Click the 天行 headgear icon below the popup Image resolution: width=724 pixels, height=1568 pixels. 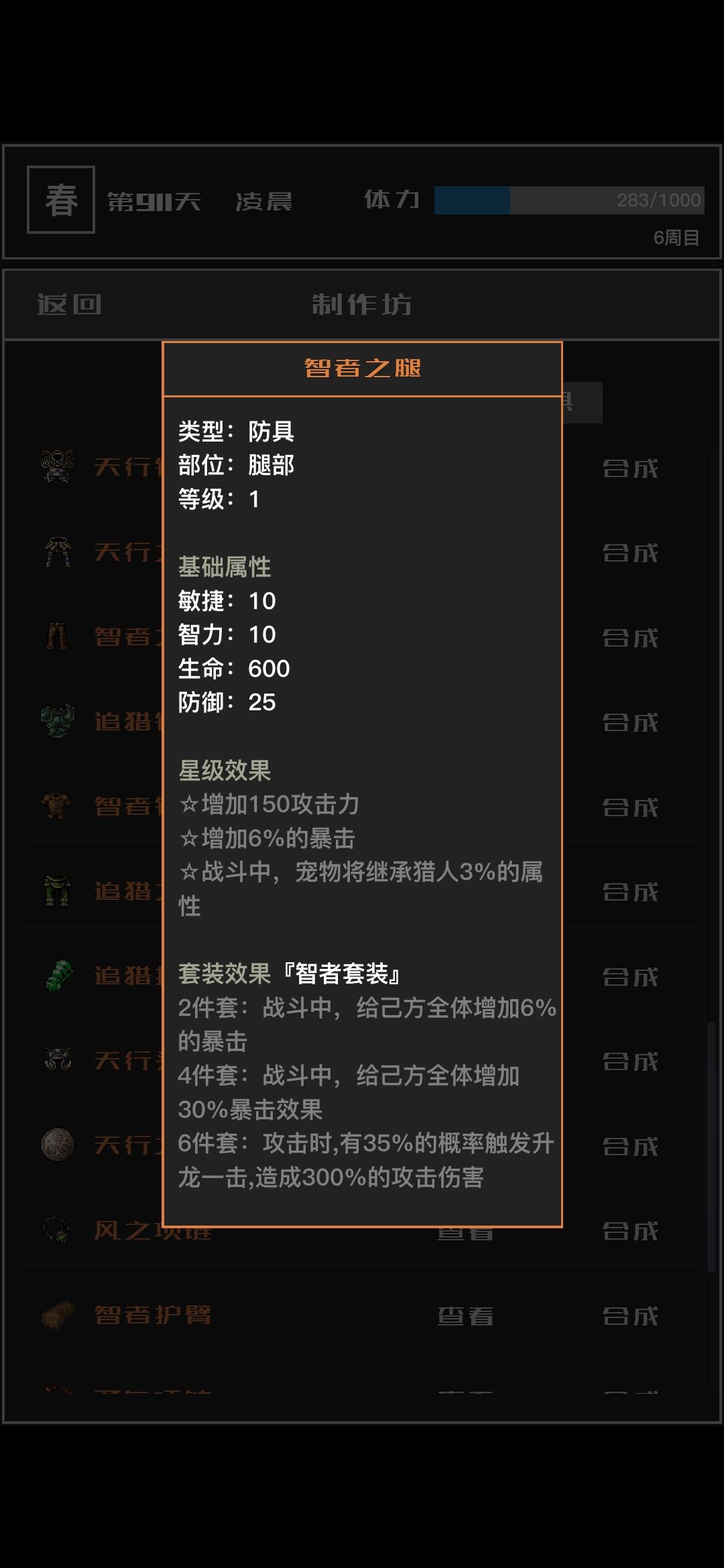pyautogui.click(x=57, y=1059)
